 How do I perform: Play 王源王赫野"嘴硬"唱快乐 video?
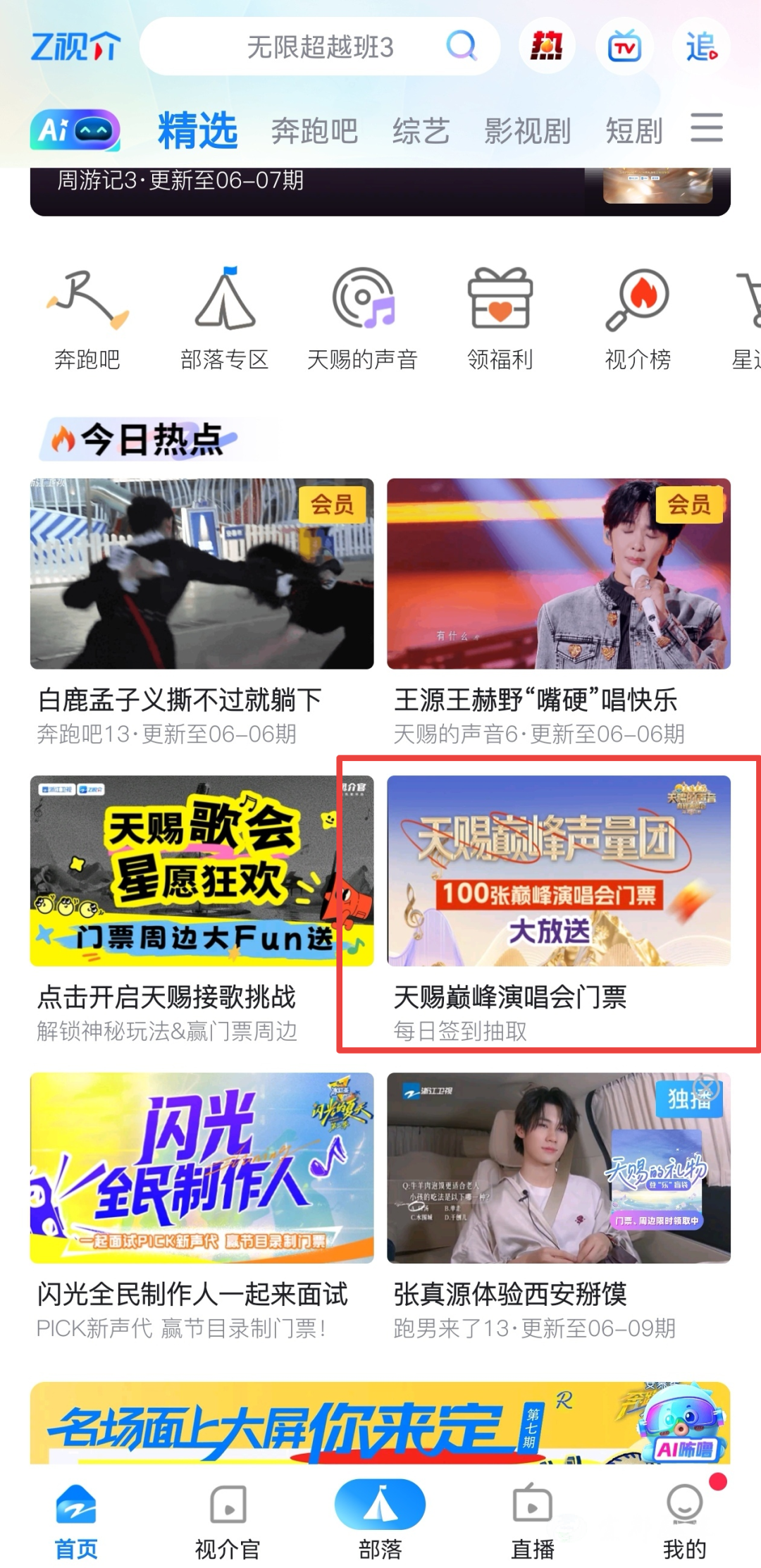pyautogui.click(x=558, y=574)
